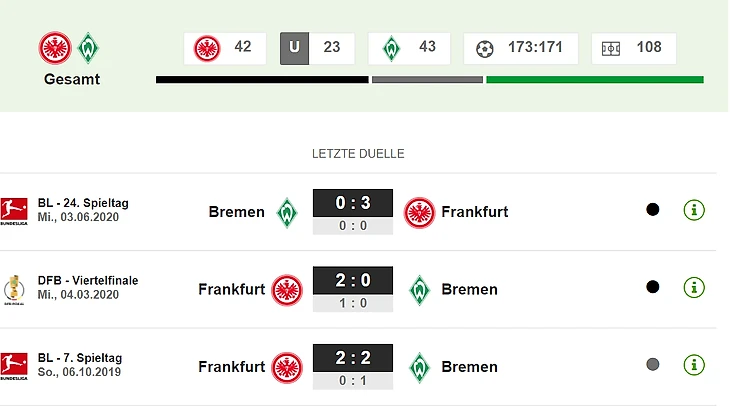Open Bremen team in 24. Spieltag row
This screenshot has width=730, height=406.
[237, 212]
